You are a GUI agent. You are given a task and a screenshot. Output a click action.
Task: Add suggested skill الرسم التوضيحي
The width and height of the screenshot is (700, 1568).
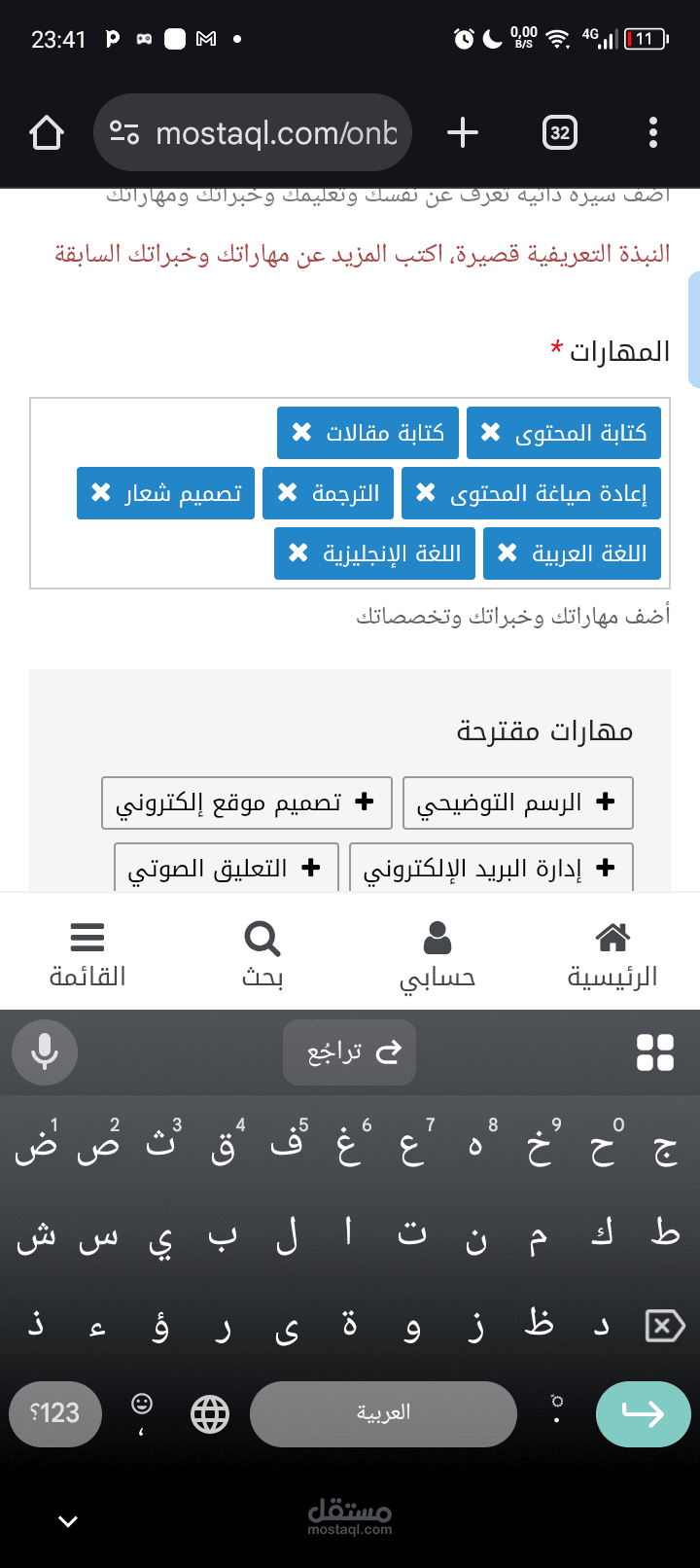point(518,802)
